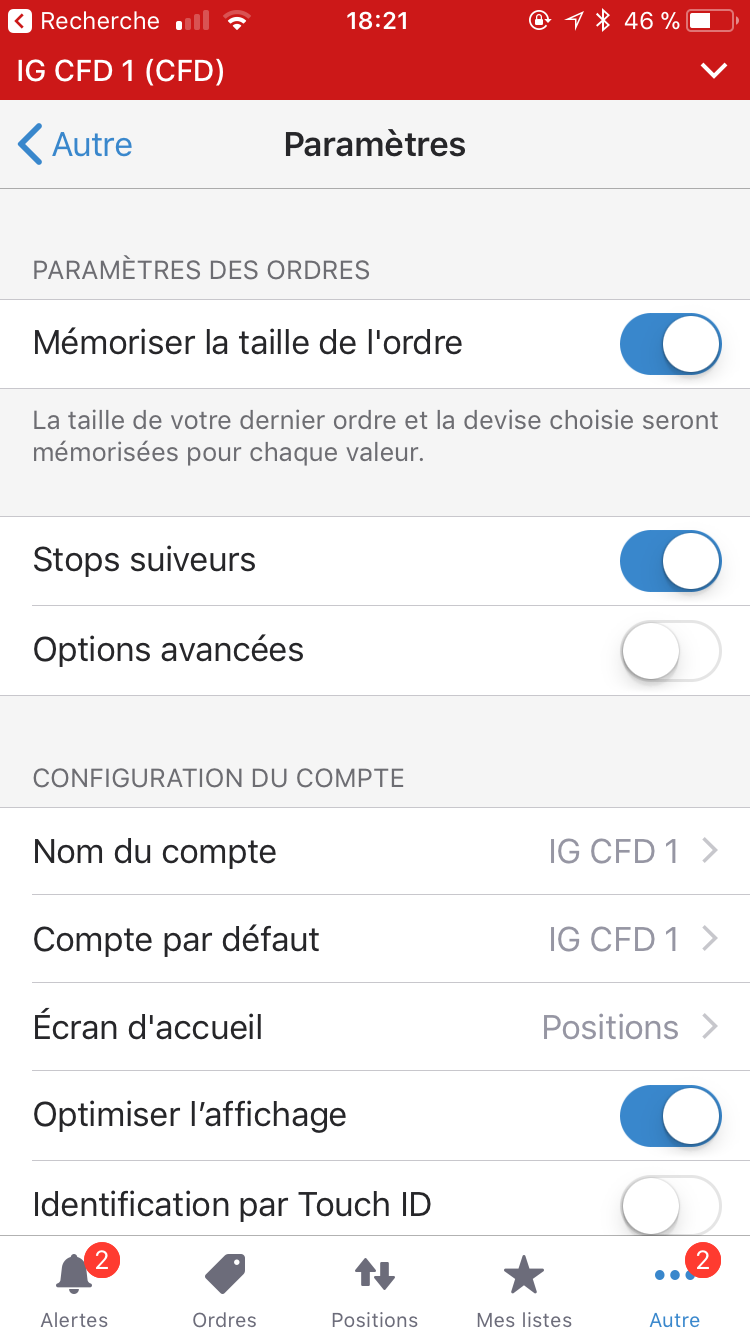This screenshot has width=750, height=1334.
Task: Open the Positions tab
Action: pyautogui.click(x=375, y=1290)
